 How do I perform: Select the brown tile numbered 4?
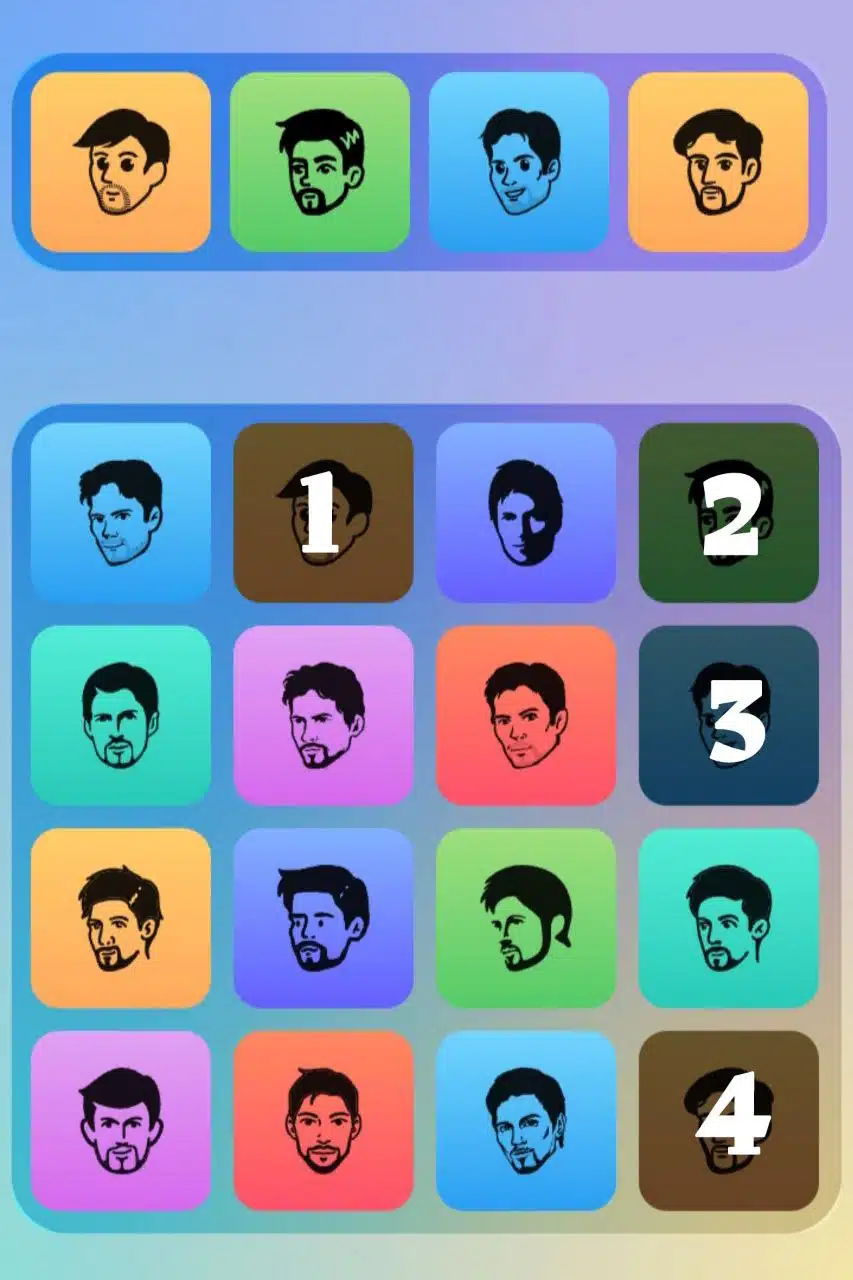point(728,1122)
